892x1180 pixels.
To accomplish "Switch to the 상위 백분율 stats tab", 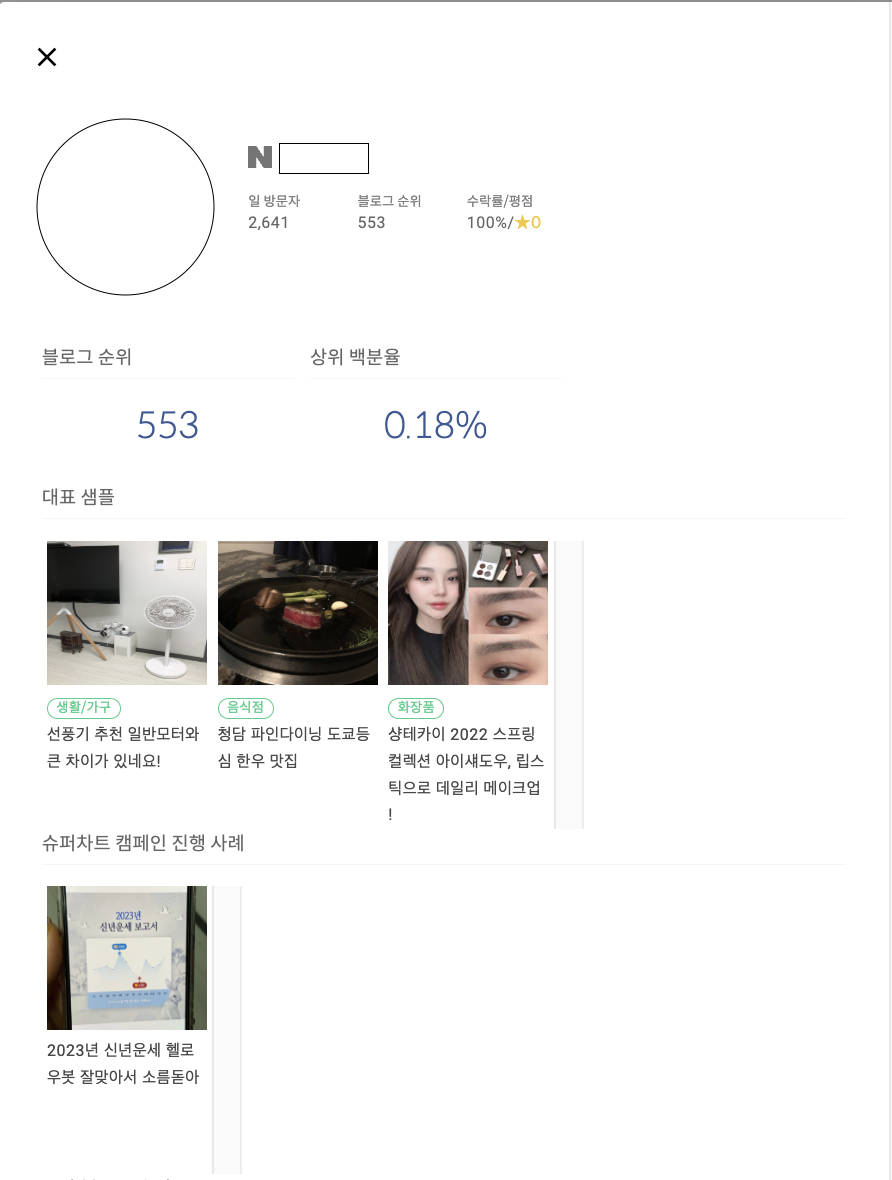I will pos(355,357).
